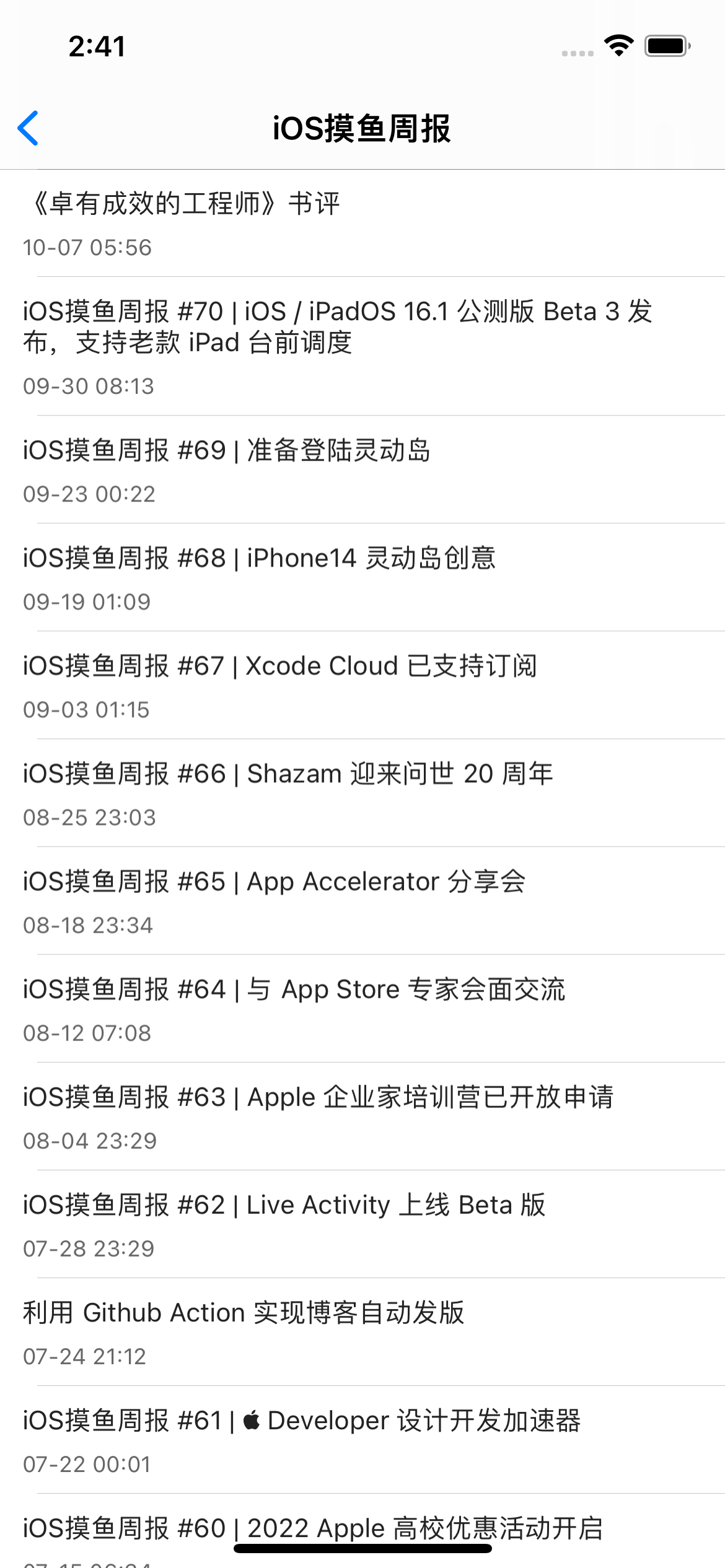Go back using the top-left arrow
This screenshot has height=1568, width=725.
pos(29,128)
